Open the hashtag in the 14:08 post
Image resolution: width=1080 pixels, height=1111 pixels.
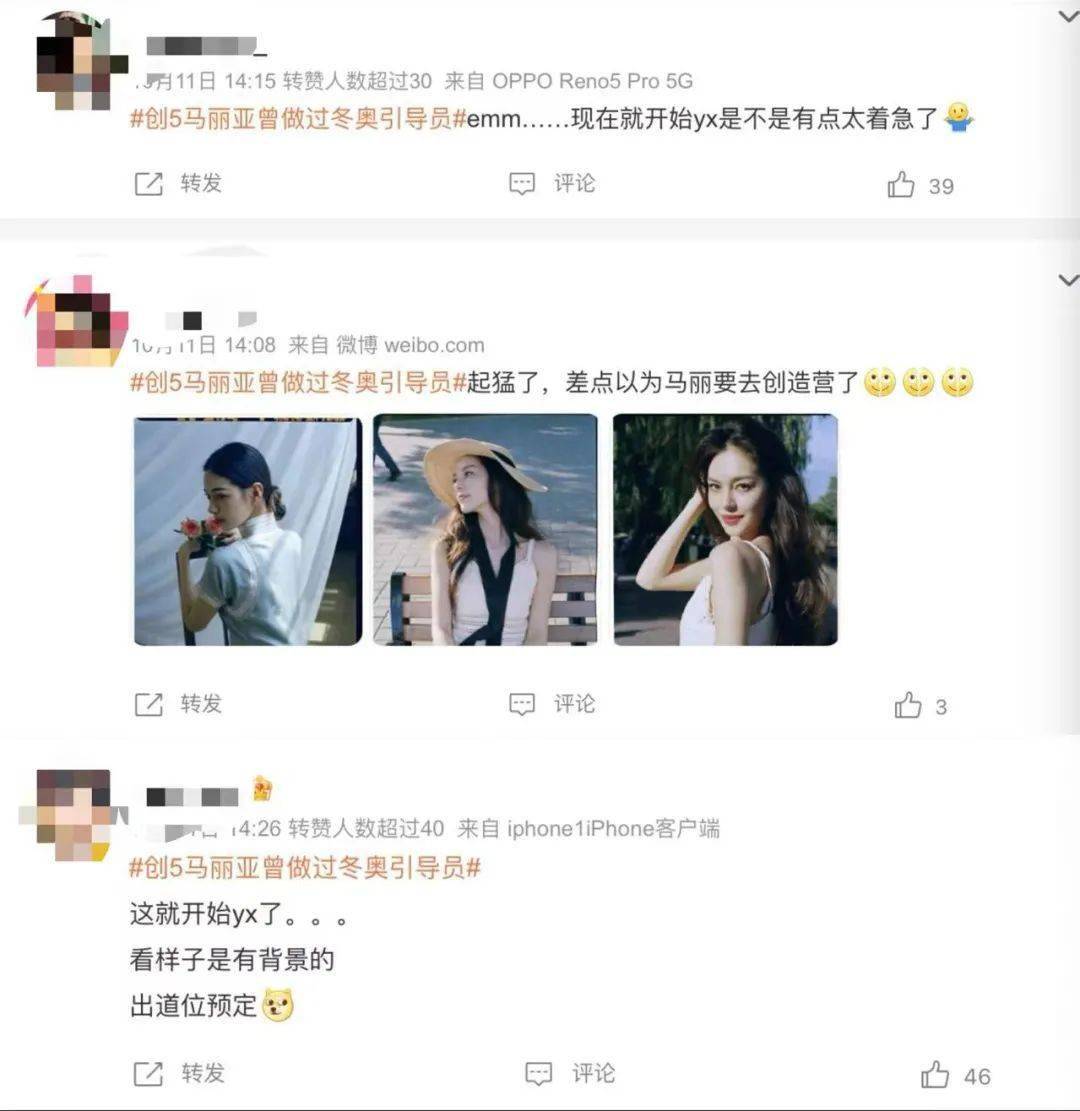[x=299, y=382]
